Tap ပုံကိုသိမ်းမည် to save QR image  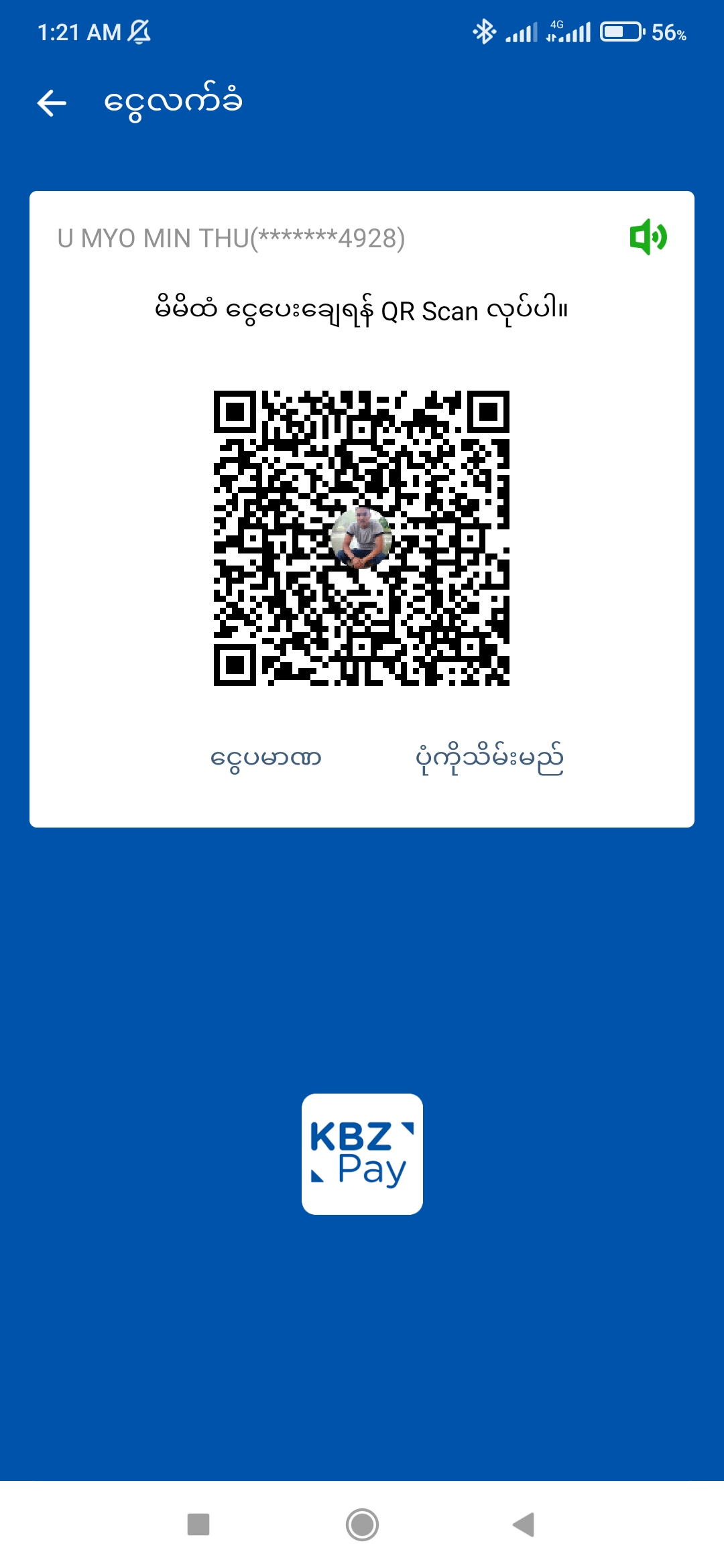click(x=489, y=759)
